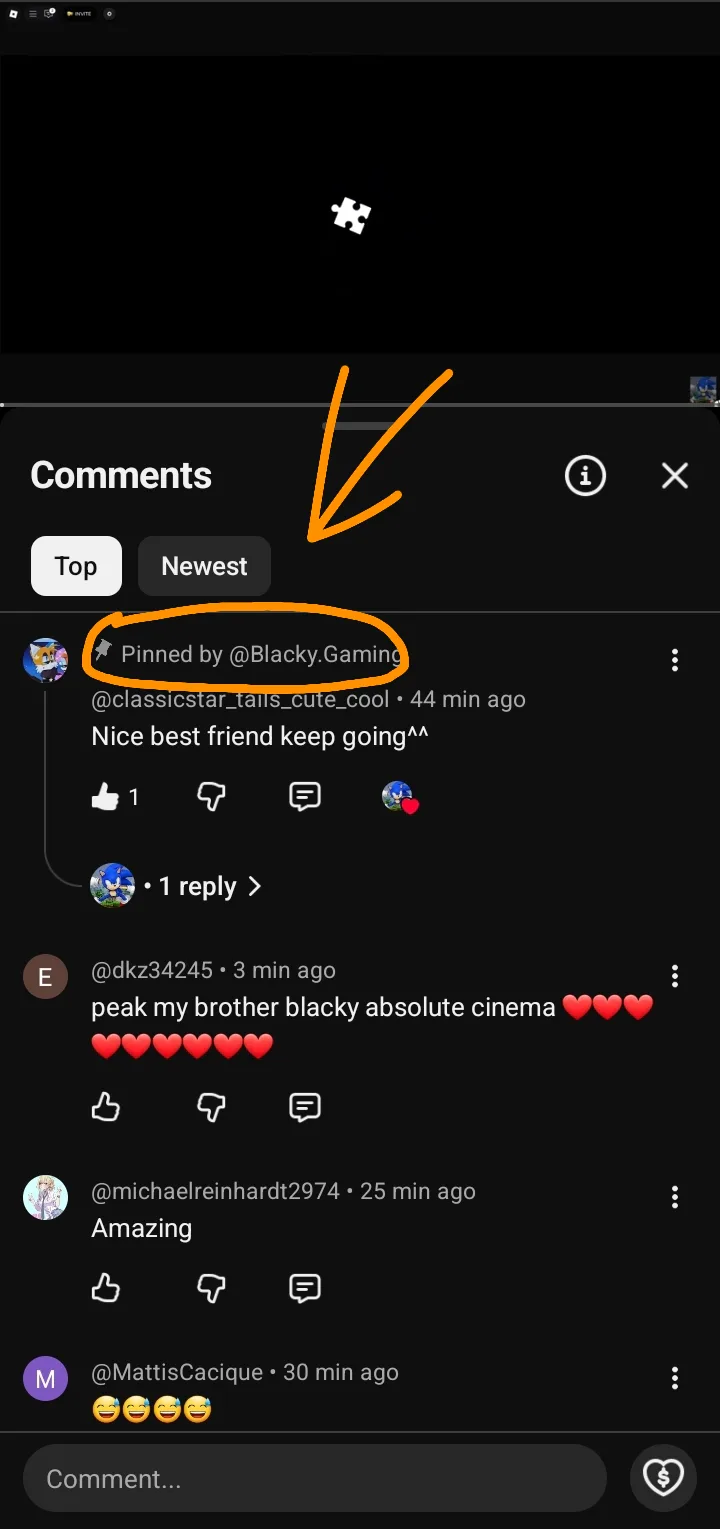The height and width of the screenshot is (1529, 720).
Task: Open the Super Thanks heart-dollar button
Action: coord(663,1477)
